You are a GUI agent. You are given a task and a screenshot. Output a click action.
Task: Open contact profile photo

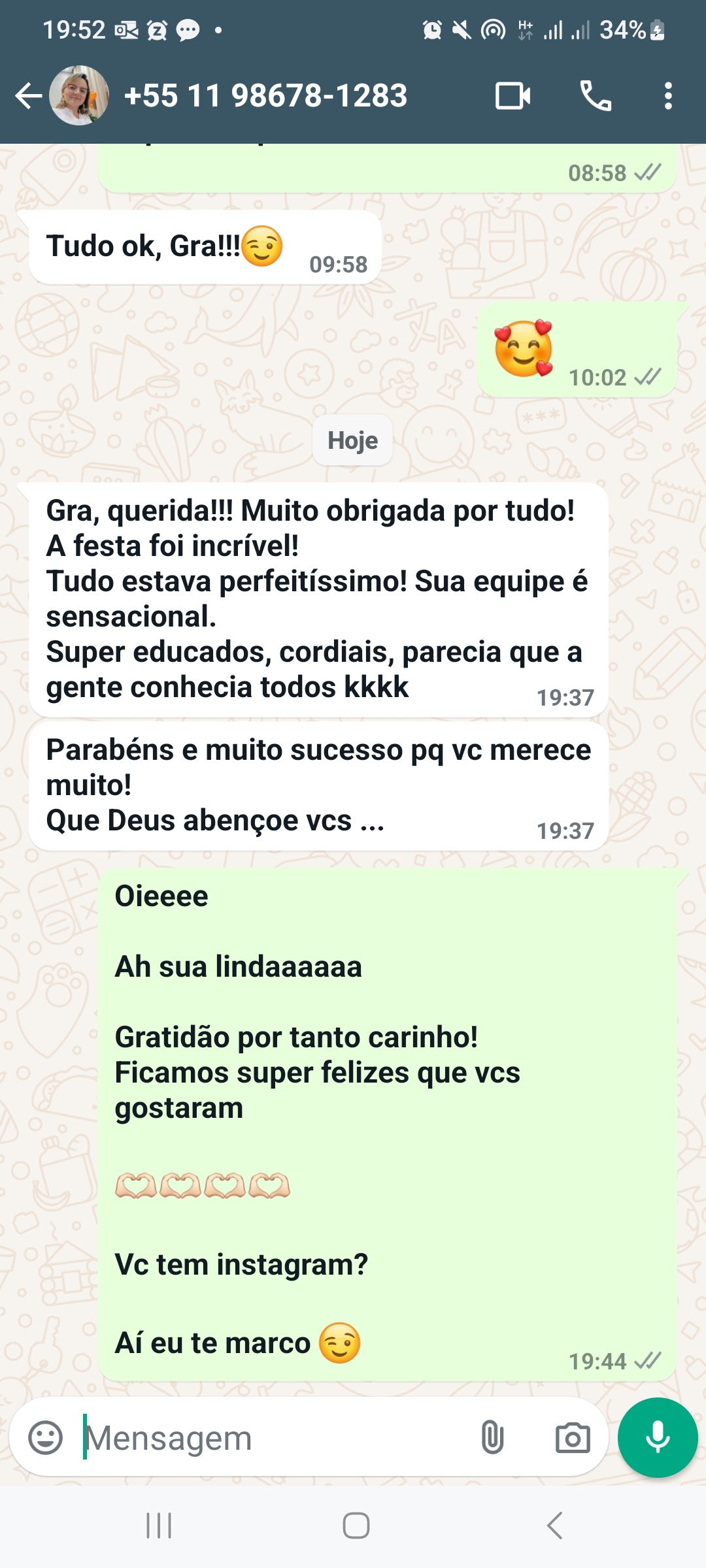pyautogui.click(x=79, y=95)
